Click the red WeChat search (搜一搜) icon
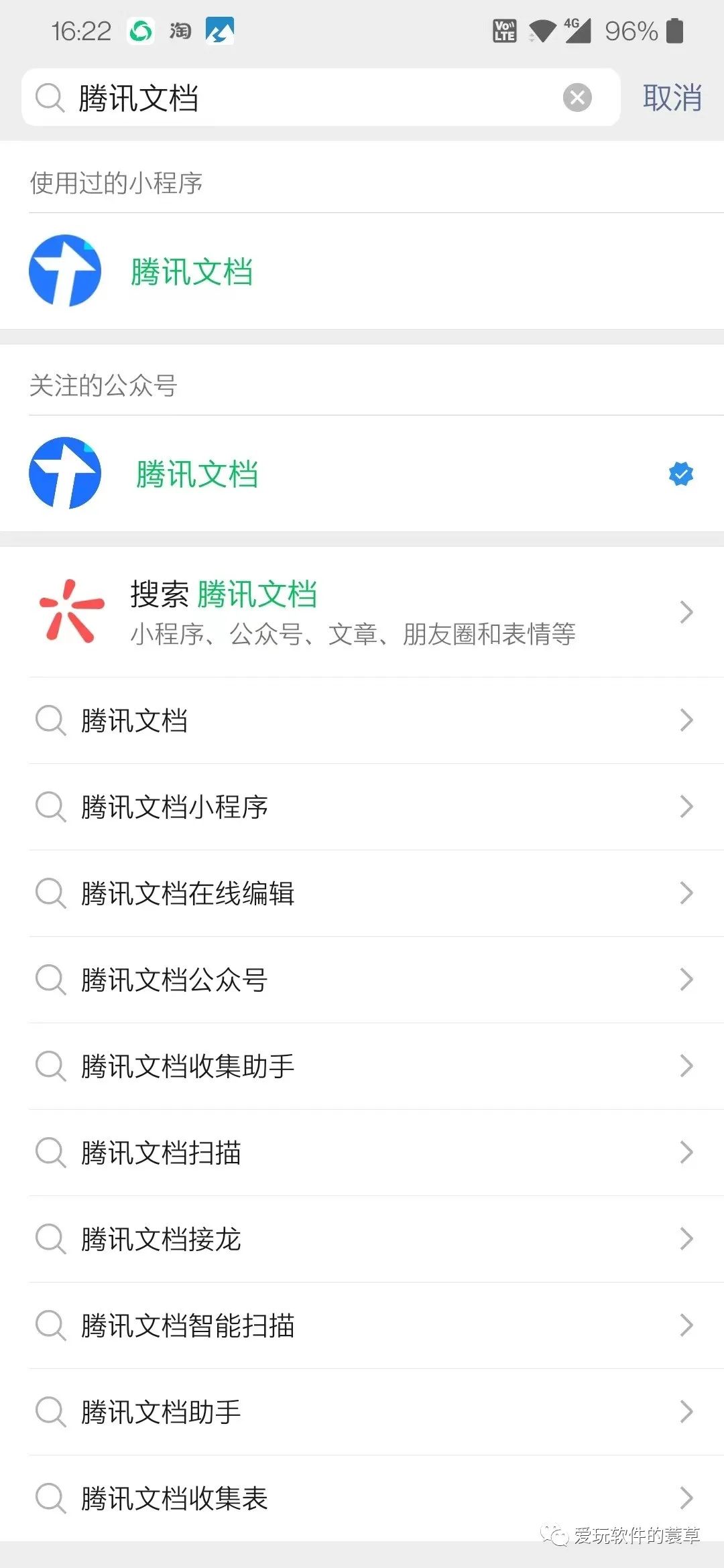 point(71,612)
